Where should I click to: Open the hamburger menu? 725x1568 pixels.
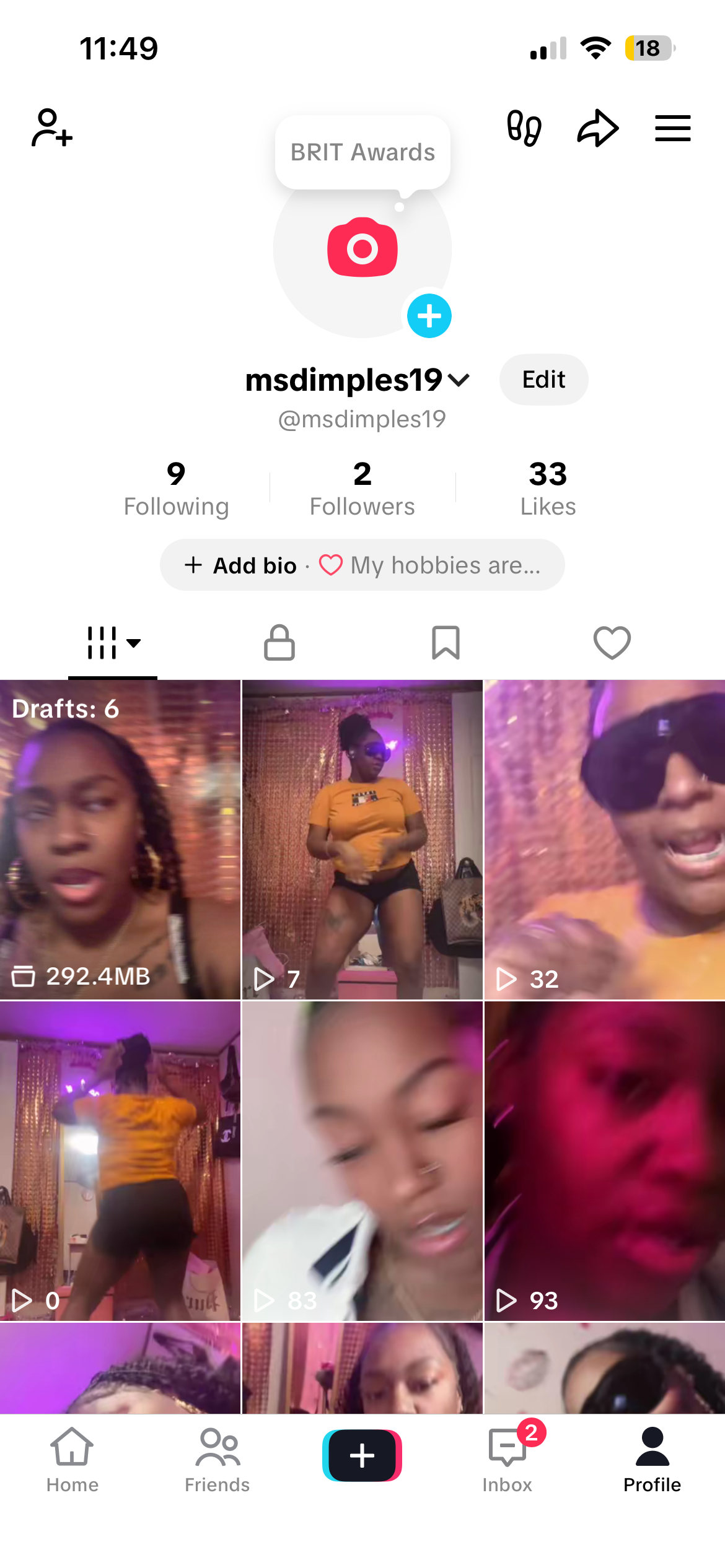(x=673, y=128)
